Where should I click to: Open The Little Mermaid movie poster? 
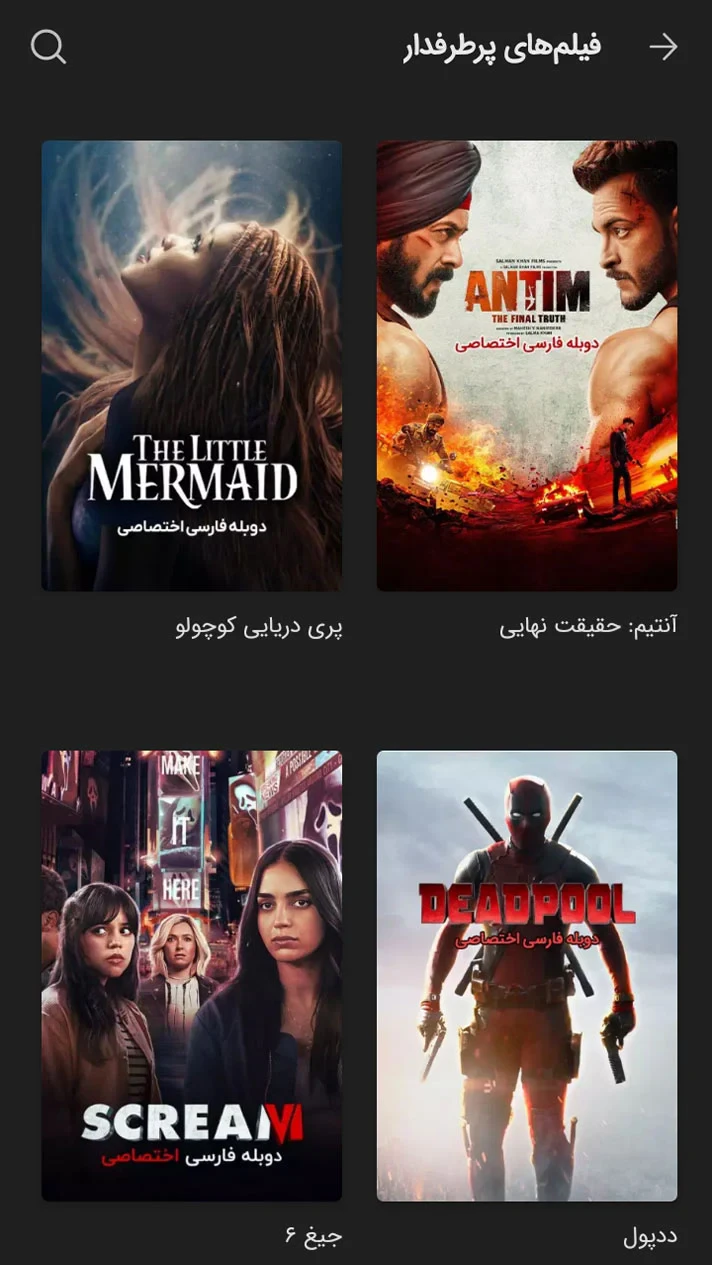[x=191, y=365]
